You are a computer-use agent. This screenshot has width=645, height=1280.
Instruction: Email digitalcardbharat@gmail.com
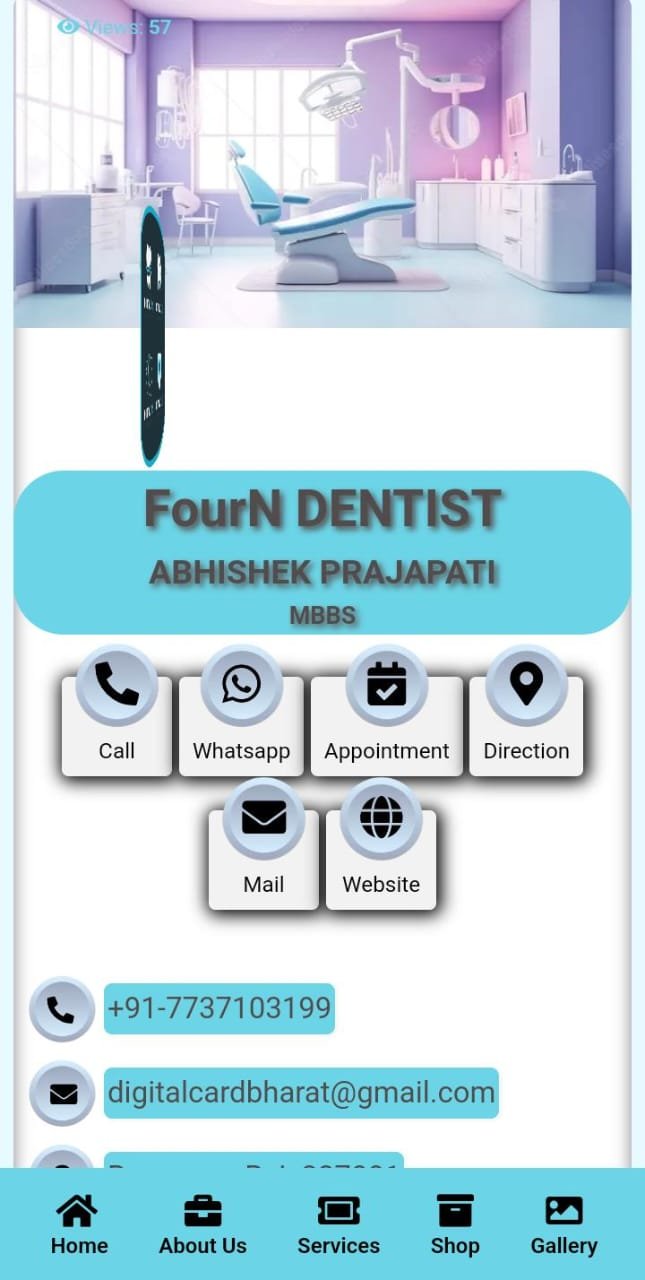point(300,1092)
